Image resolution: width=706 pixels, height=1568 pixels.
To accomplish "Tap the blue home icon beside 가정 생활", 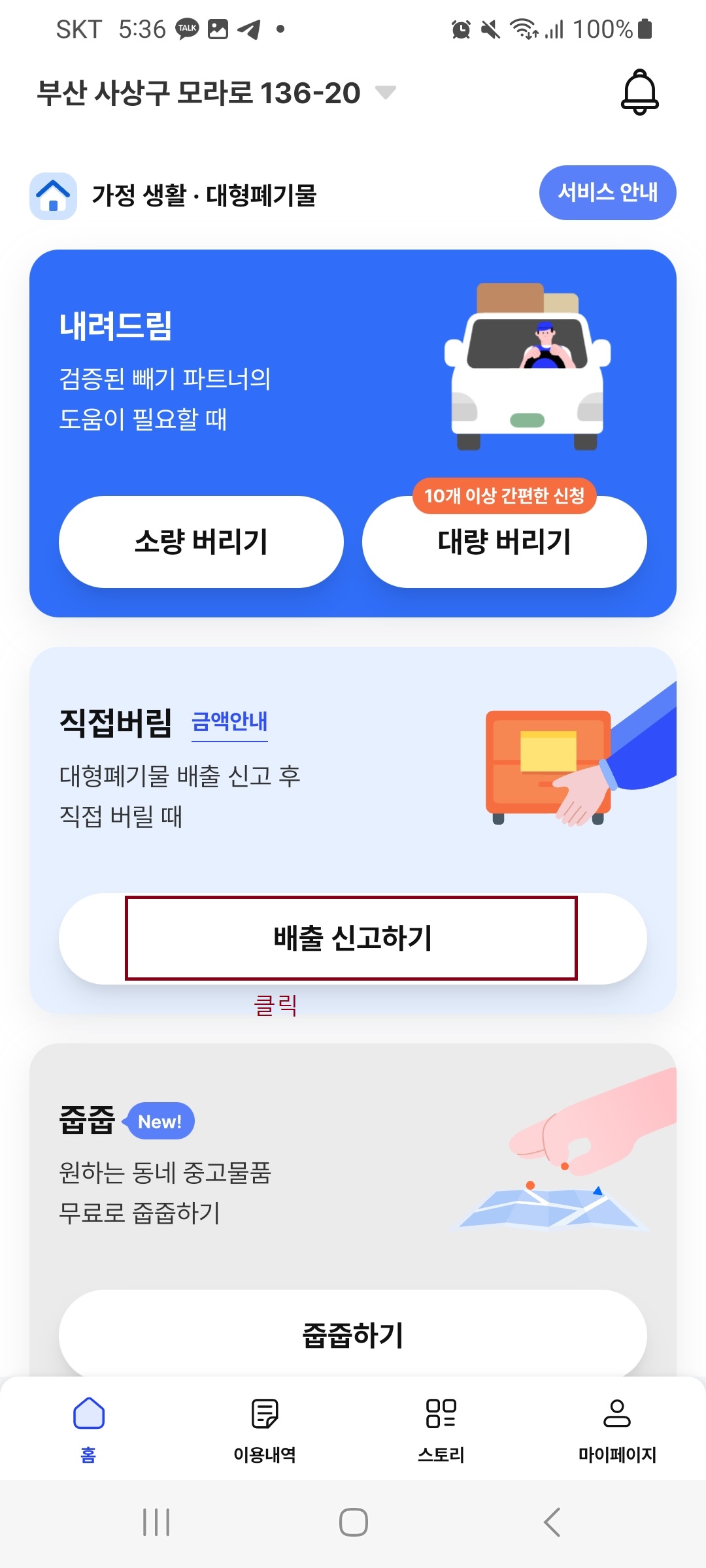I will (x=52, y=193).
